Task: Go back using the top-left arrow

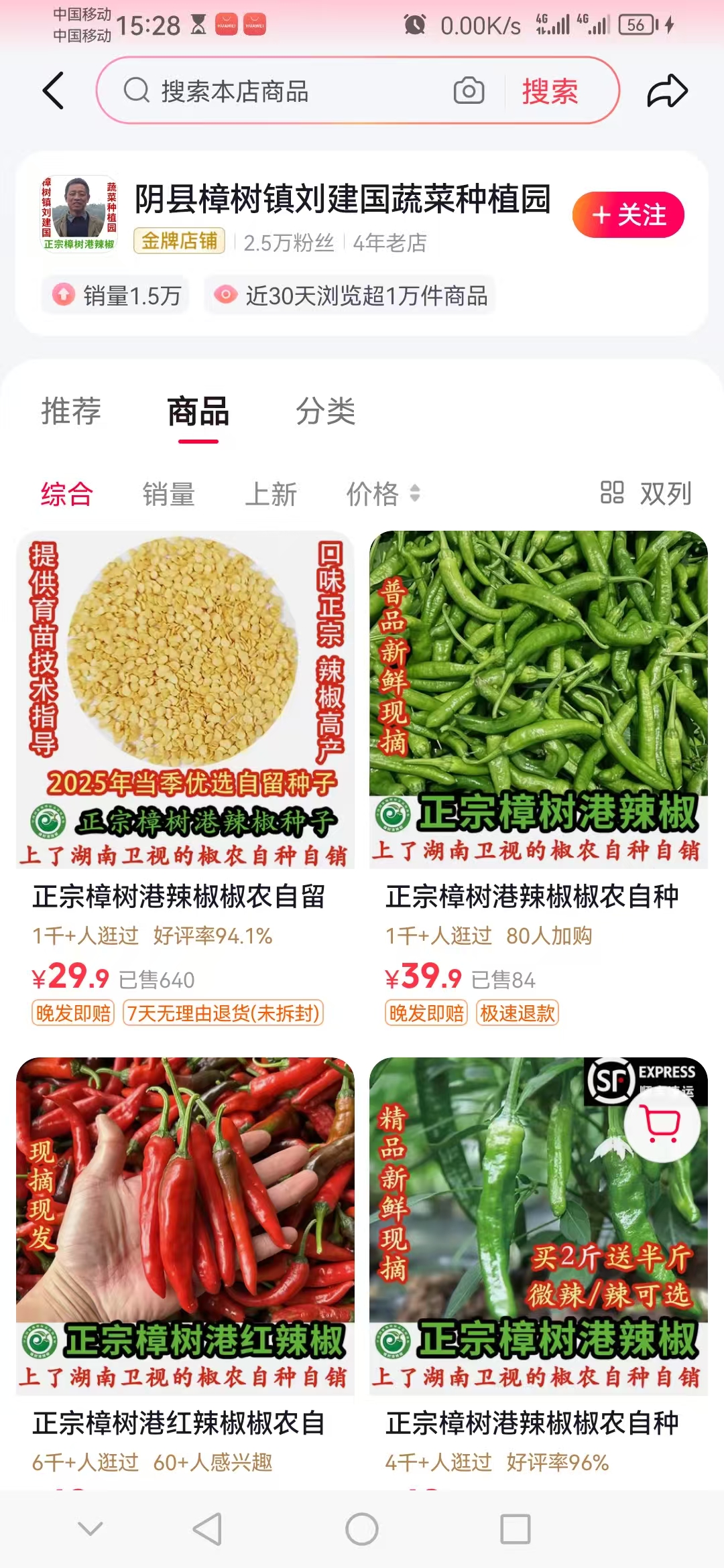Action: tap(54, 90)
